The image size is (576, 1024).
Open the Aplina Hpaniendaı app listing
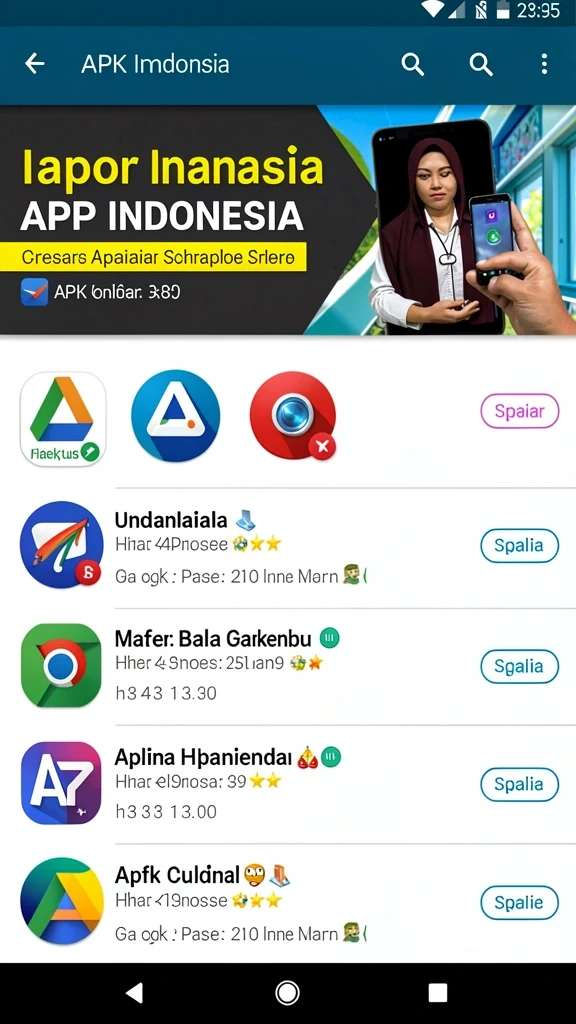click(288, 784)
